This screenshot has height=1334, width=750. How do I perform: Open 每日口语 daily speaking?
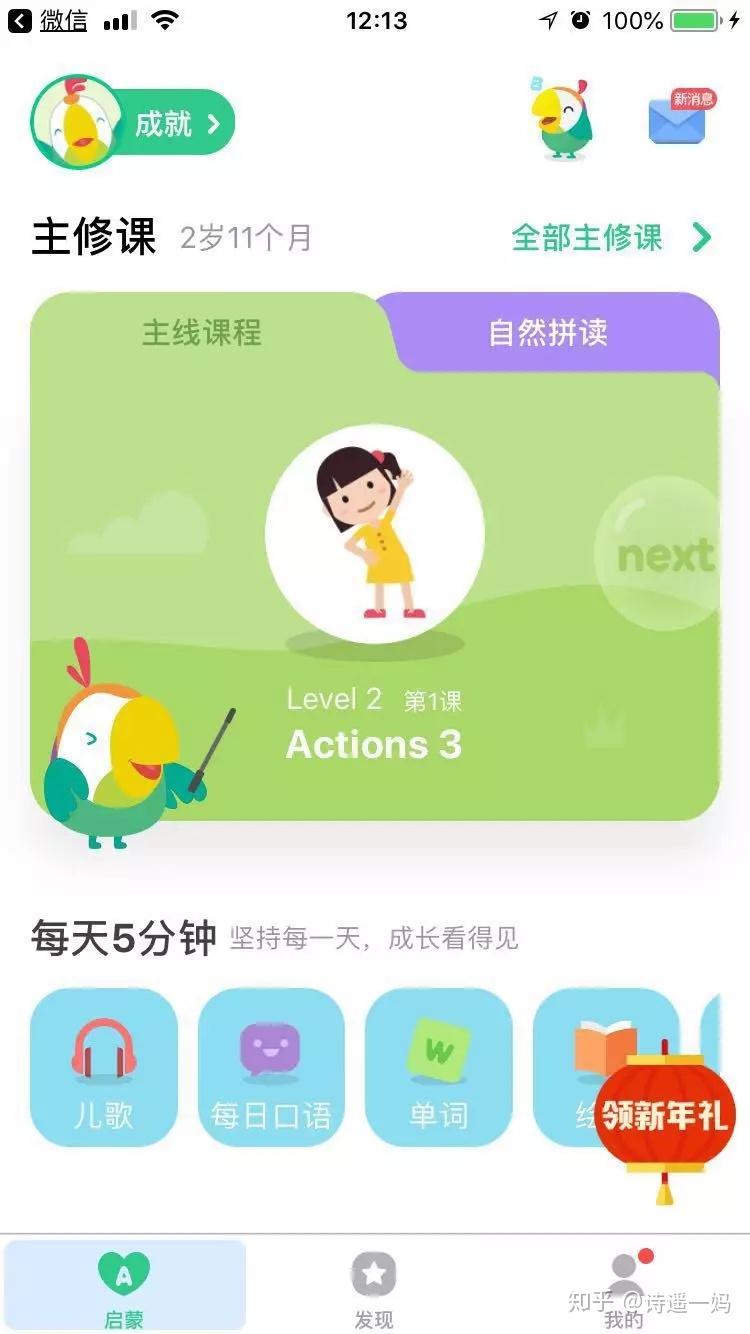click(271, 1066)
